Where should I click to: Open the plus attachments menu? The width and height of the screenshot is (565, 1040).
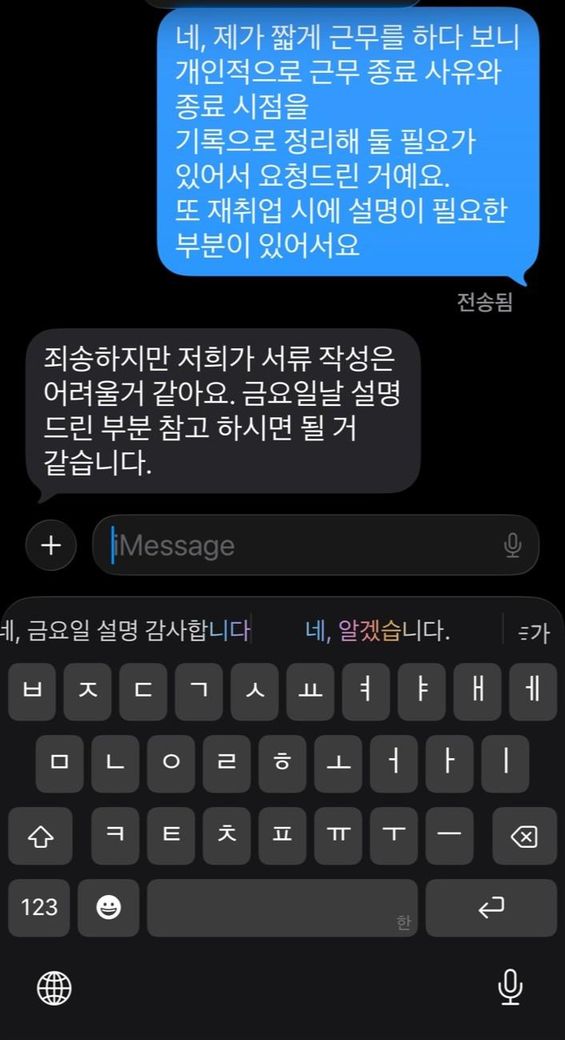coord(51,545)
